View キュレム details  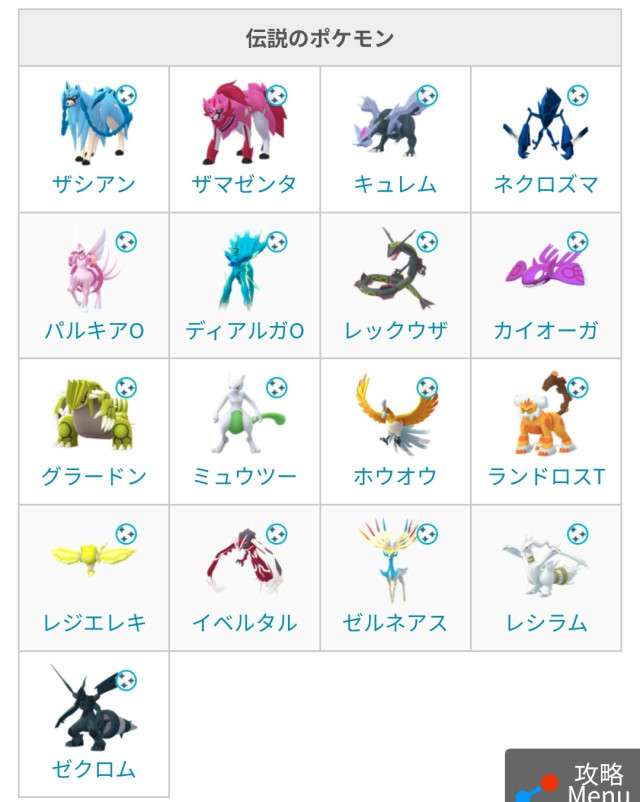pos(395,140)
